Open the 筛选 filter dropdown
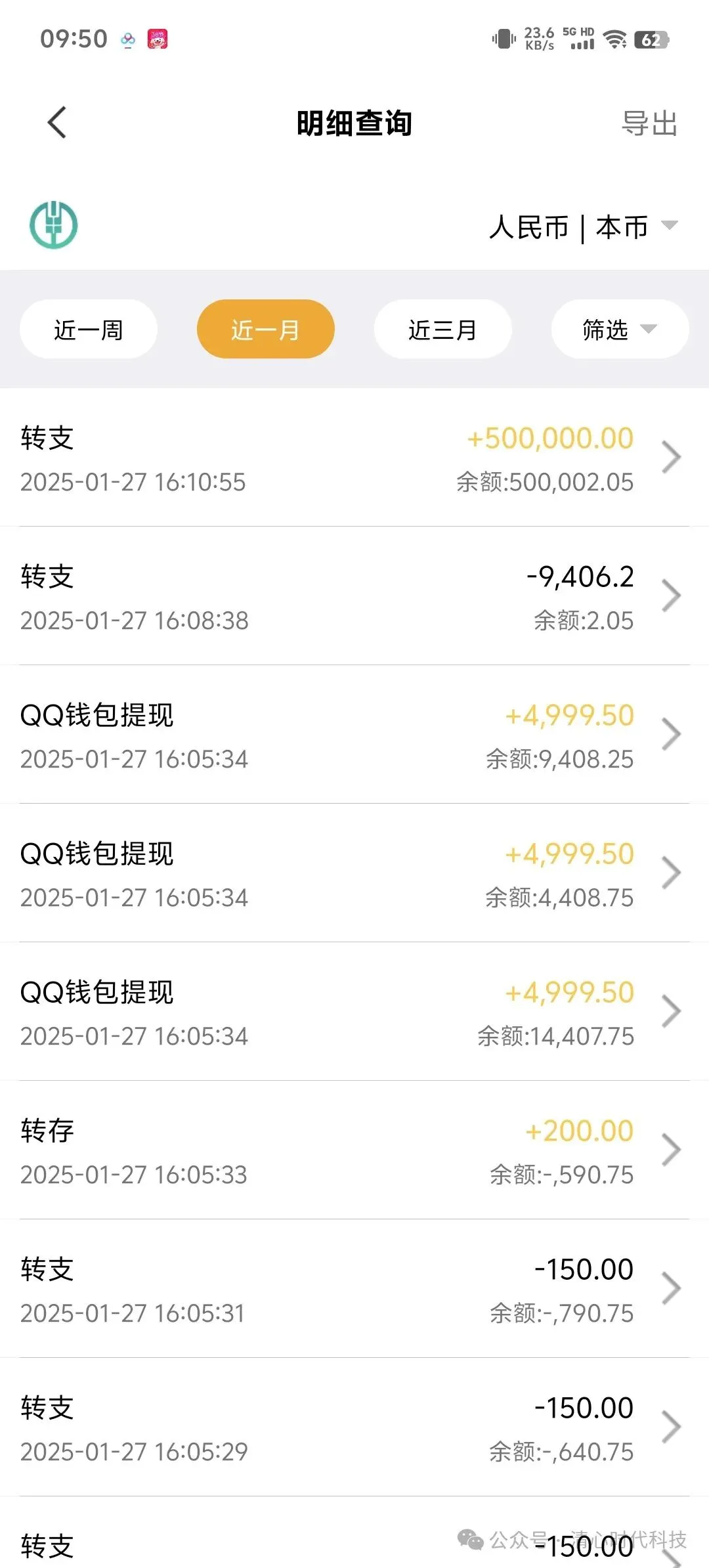The height and width of the screenshot is (1568, 709). [x=620, y=330]
